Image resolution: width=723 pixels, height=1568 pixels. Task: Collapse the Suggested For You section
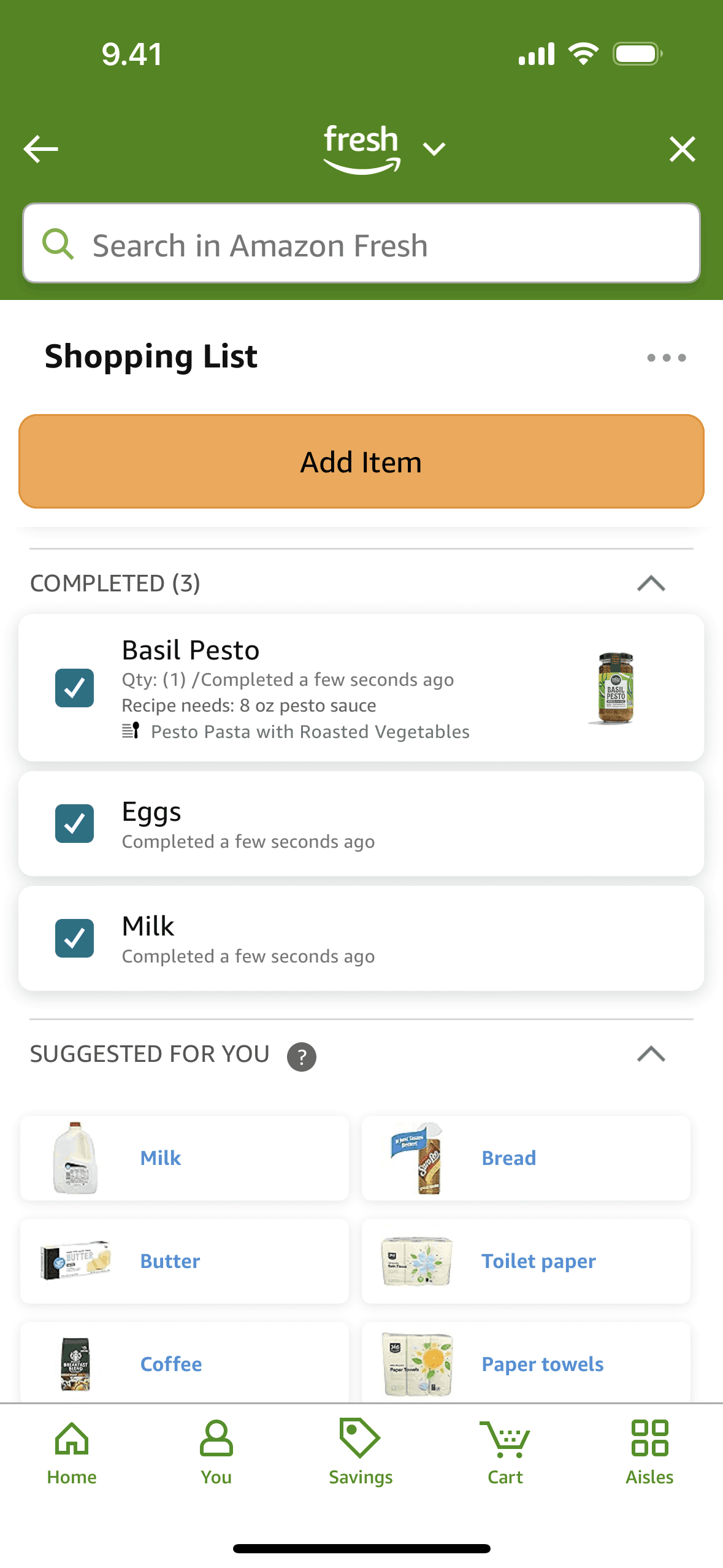pos(651,1054)
